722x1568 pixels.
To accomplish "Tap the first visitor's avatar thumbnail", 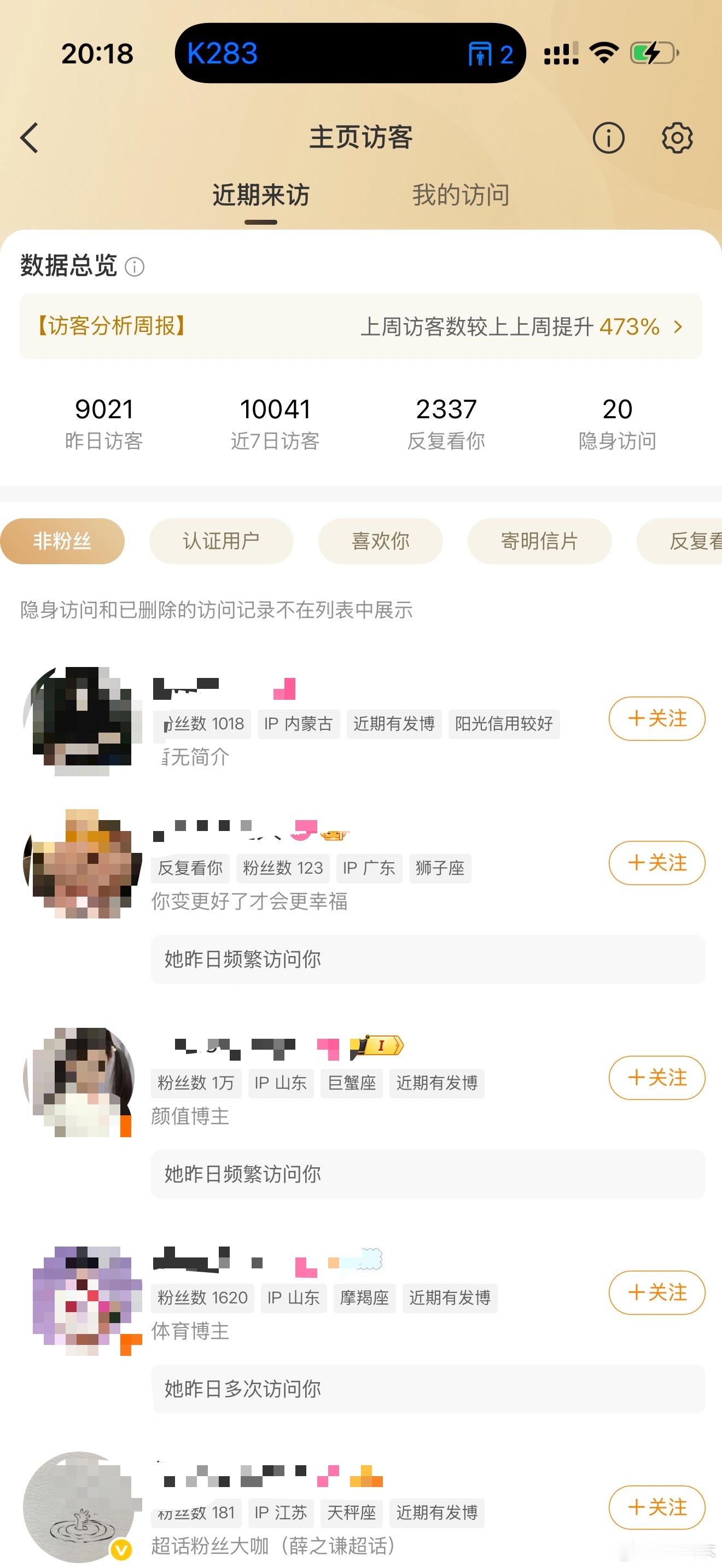I will [x=82, y=718].
